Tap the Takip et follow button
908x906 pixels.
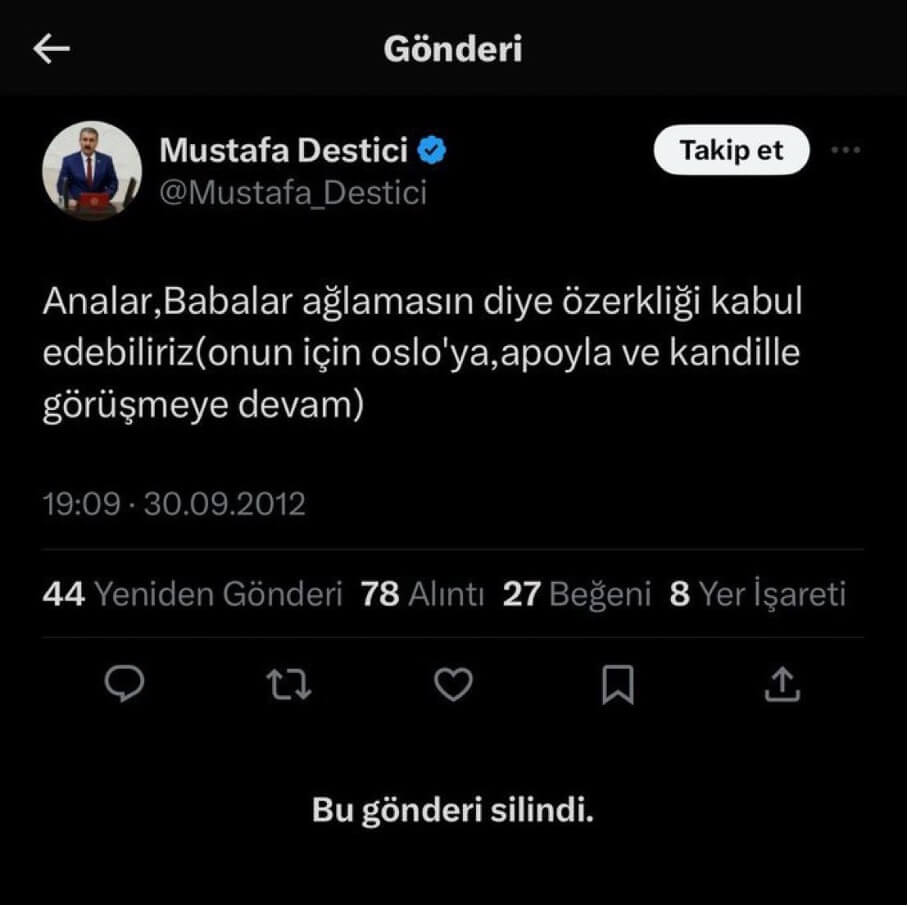[731, 151]
